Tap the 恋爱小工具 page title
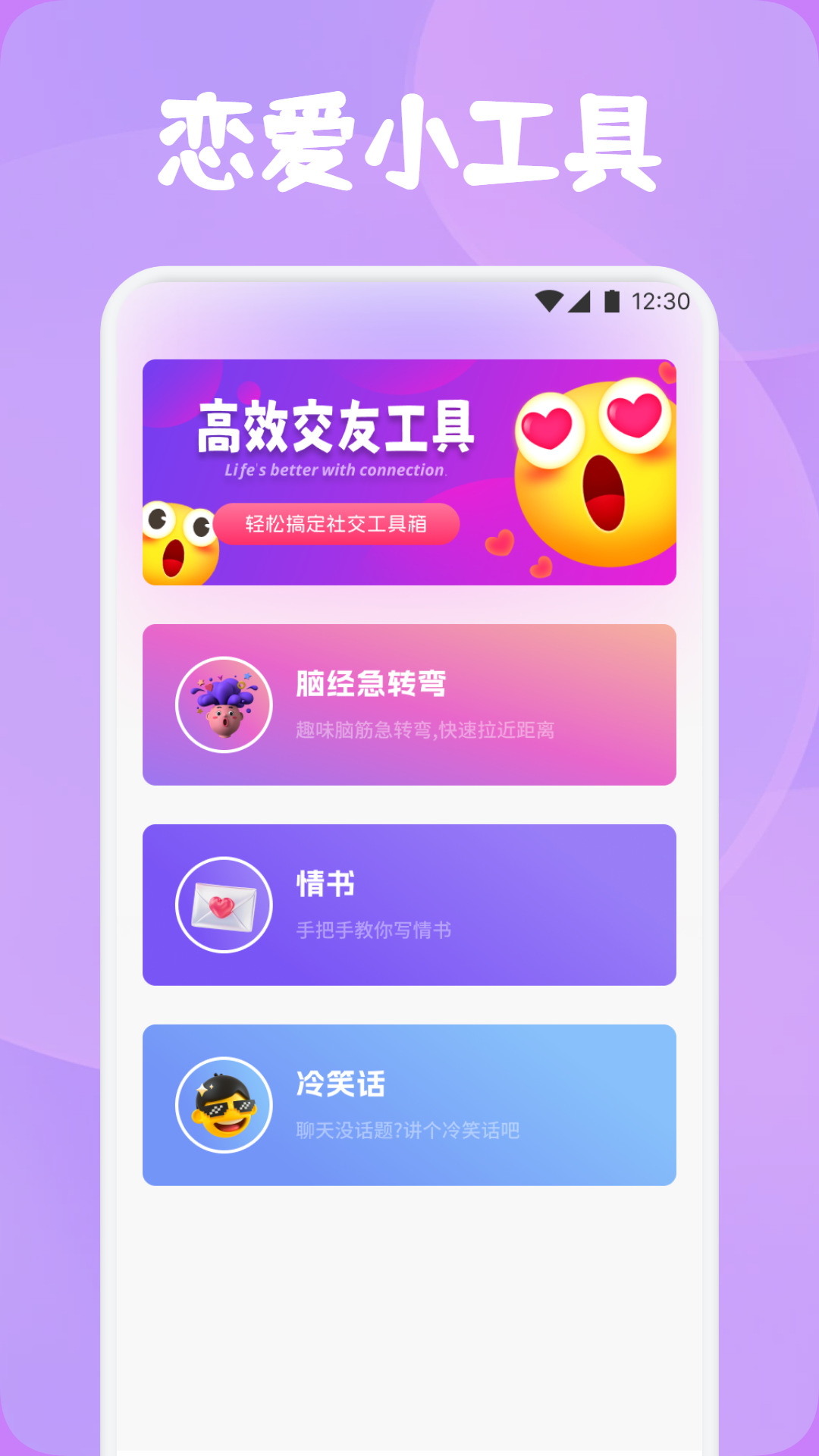Viewport: 819px width, 1456px height. (x=409, y=140)
